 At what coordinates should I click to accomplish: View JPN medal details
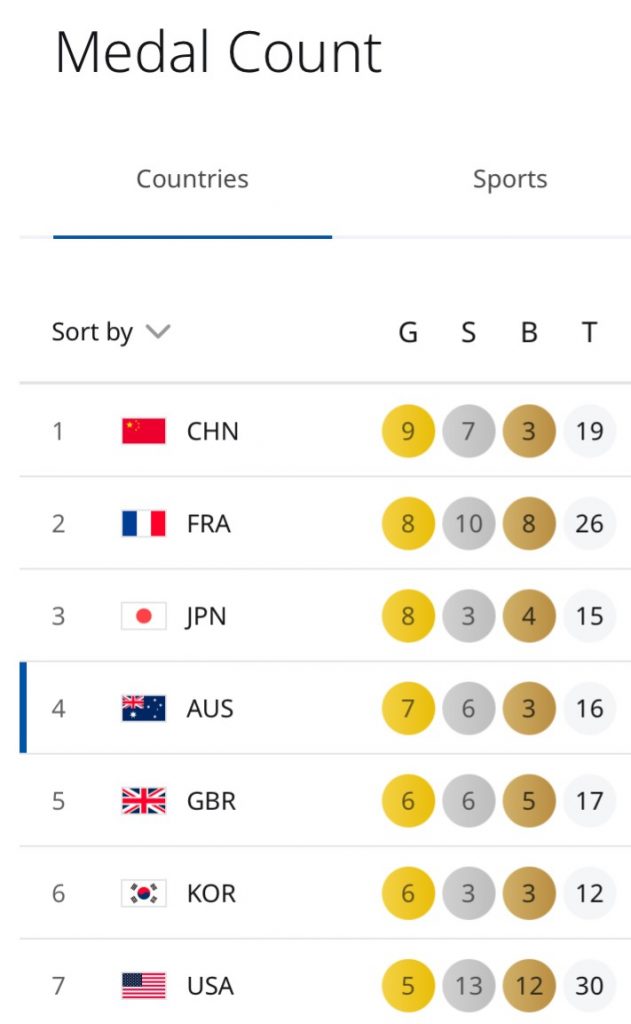(325, 616)
